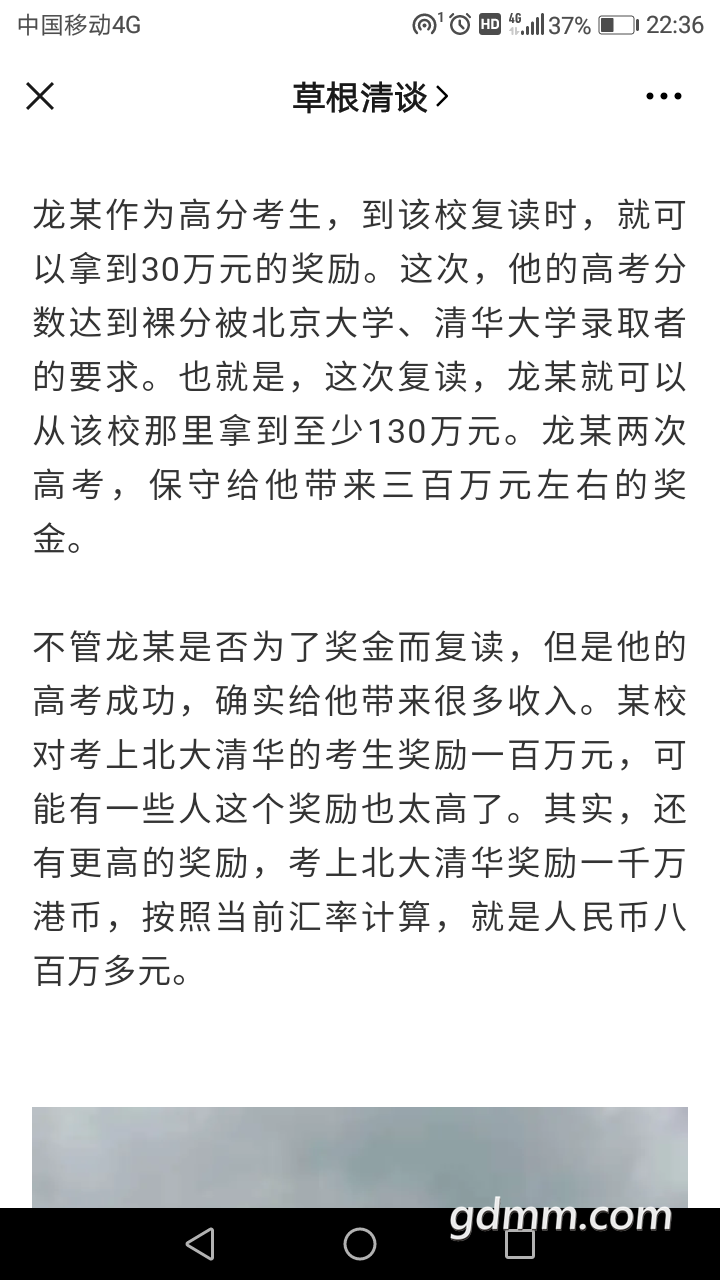View the article image below the text
Viewport: 720px width, 1280px height.
pyautogui.click(x=360, y=1157)
